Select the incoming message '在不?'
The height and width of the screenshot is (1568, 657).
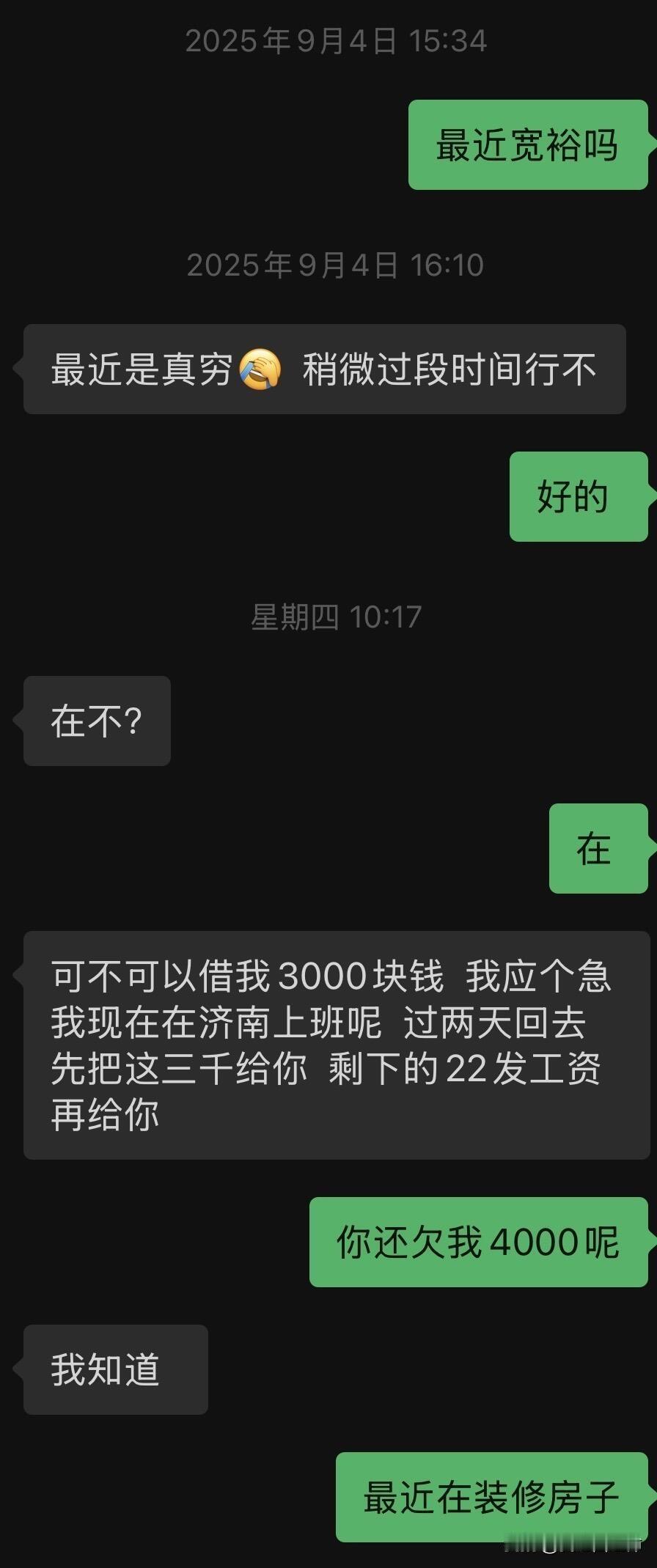click(x=95, y=721)
